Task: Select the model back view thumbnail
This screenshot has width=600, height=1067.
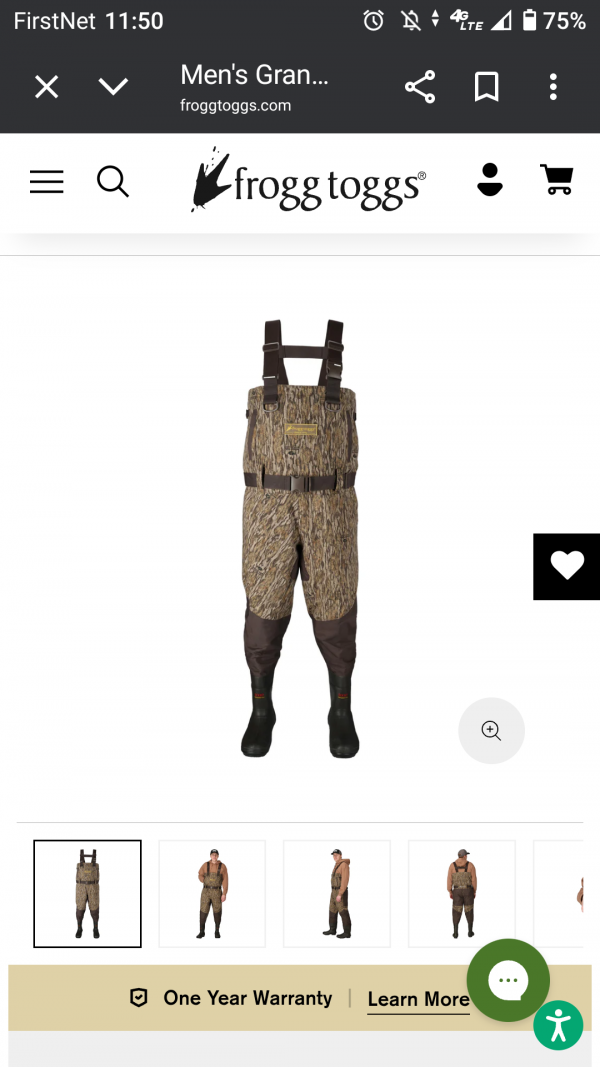Action: [462, 893]
